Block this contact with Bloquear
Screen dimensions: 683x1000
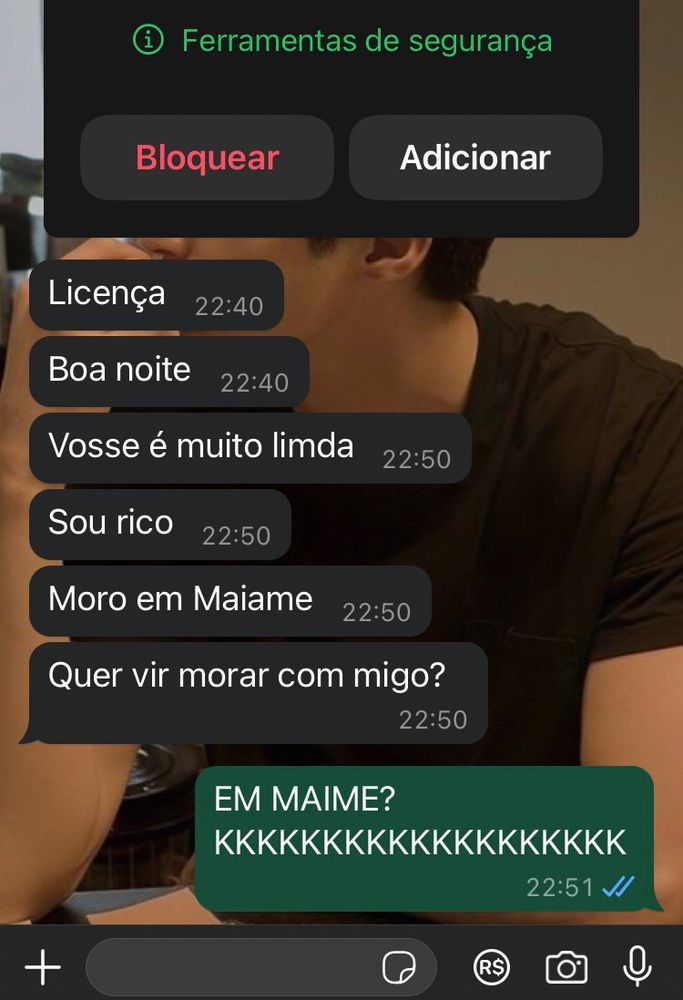pyautogui.click(x=207, y=158)
